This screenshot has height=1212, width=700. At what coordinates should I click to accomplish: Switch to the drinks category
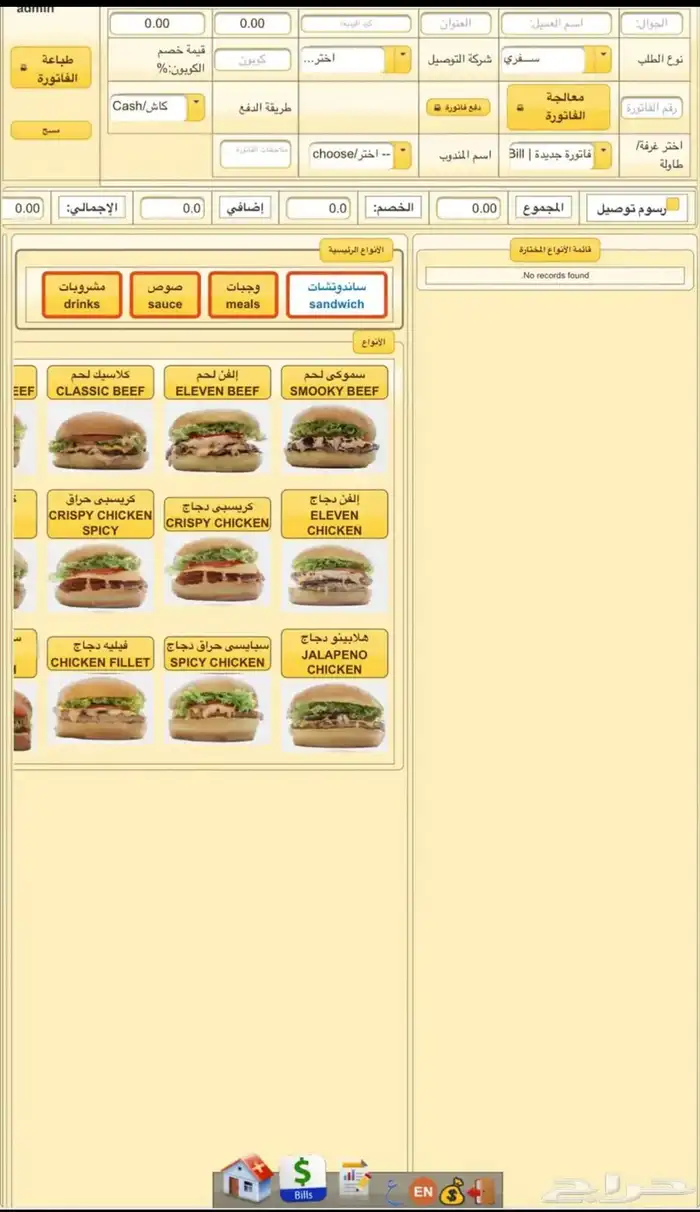[81, 295]
